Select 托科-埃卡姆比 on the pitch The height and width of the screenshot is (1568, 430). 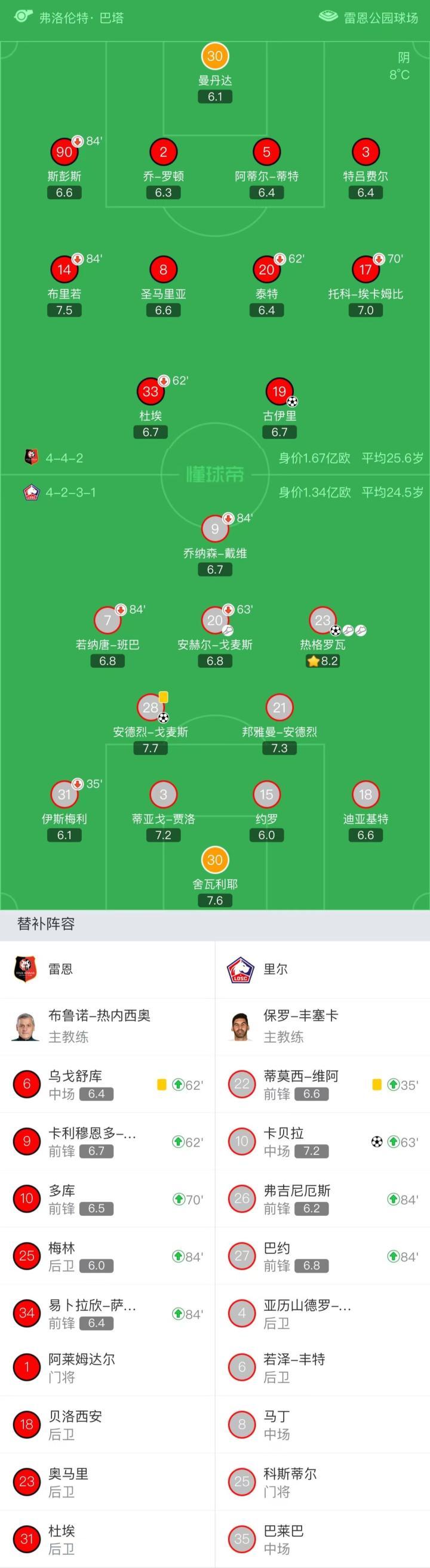[x=365, y=270]
